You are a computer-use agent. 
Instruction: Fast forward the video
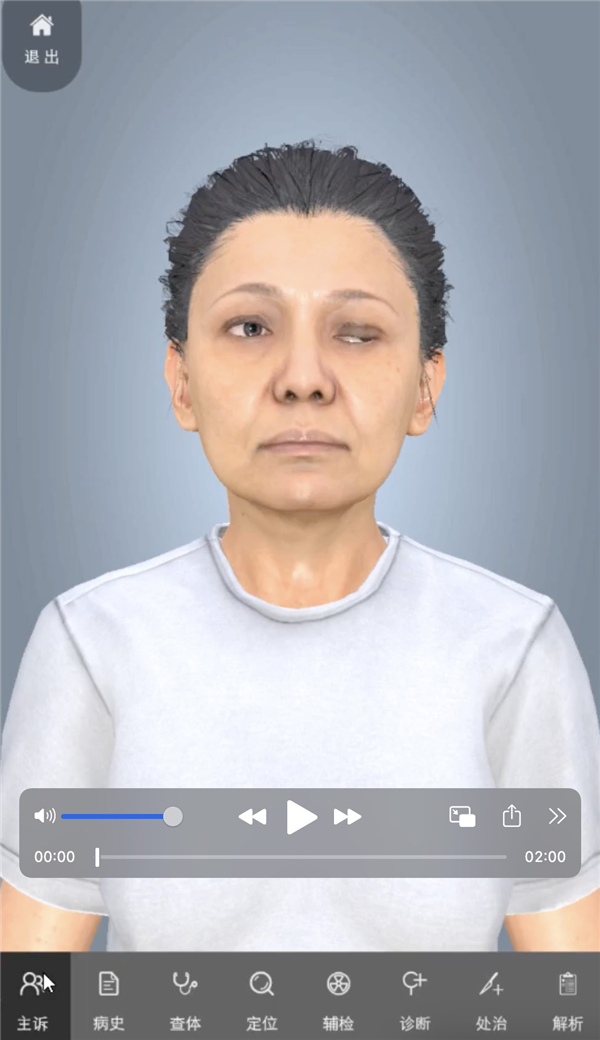click(x=347, y=817)
